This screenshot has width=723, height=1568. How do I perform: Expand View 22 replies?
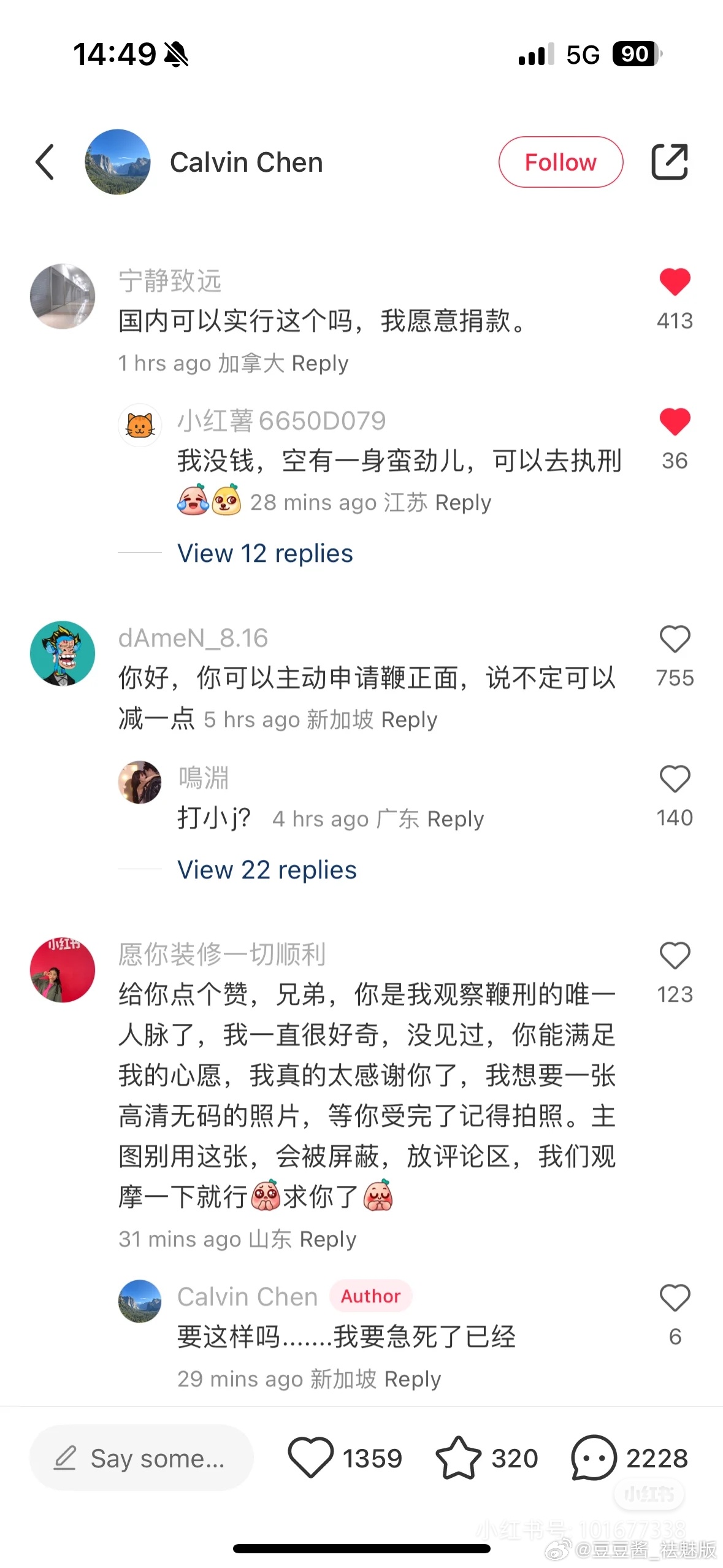click(267, 870)
